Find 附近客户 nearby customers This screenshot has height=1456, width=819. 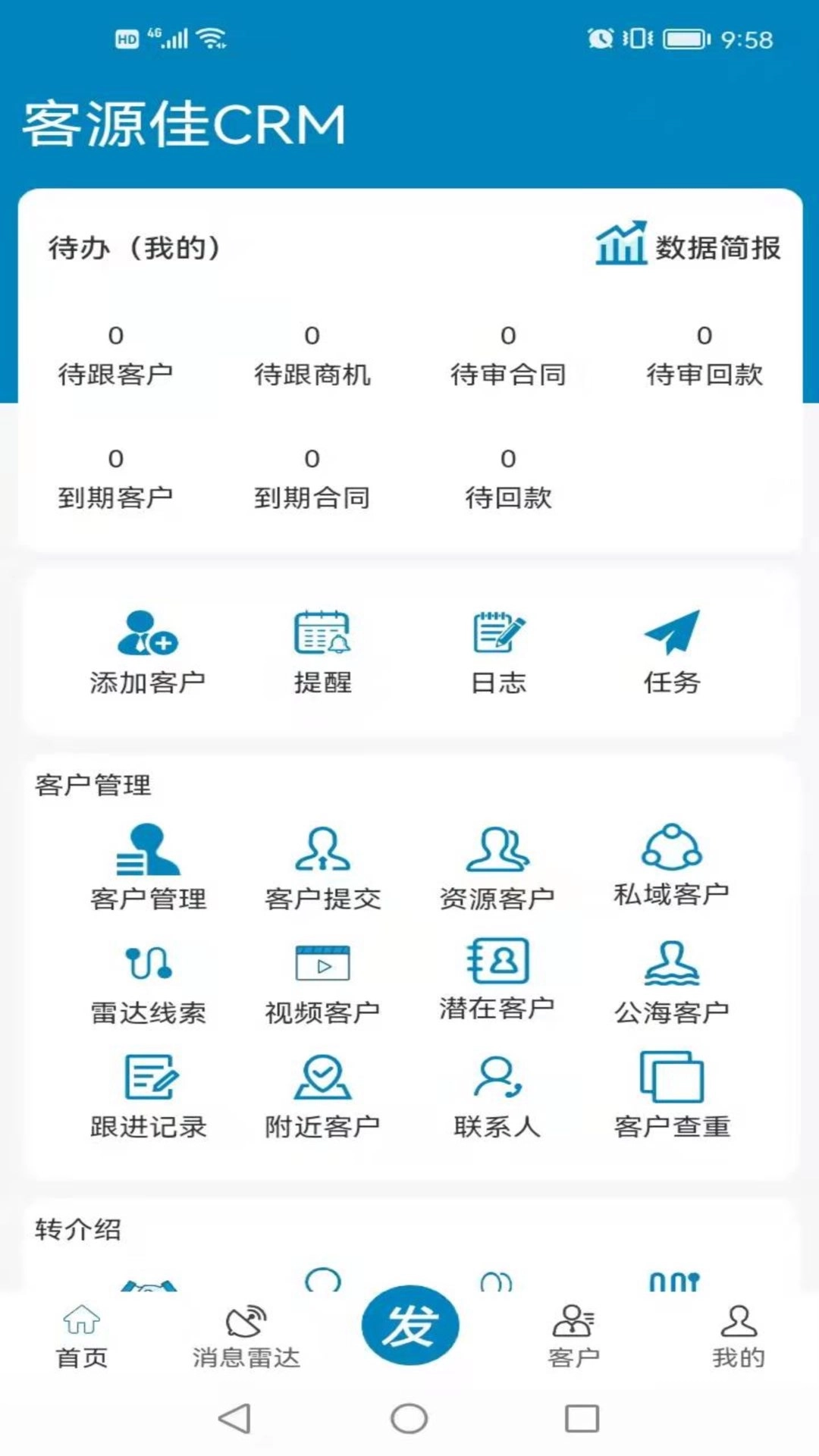pos(322,1096)
